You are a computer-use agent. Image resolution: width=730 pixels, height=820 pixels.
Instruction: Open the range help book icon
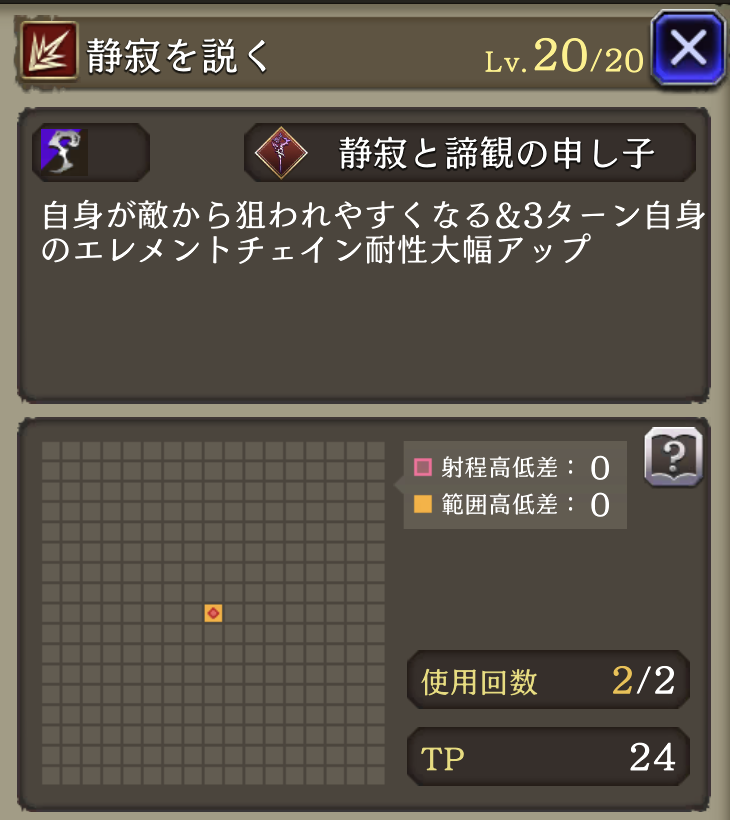[x=674, y=458]
